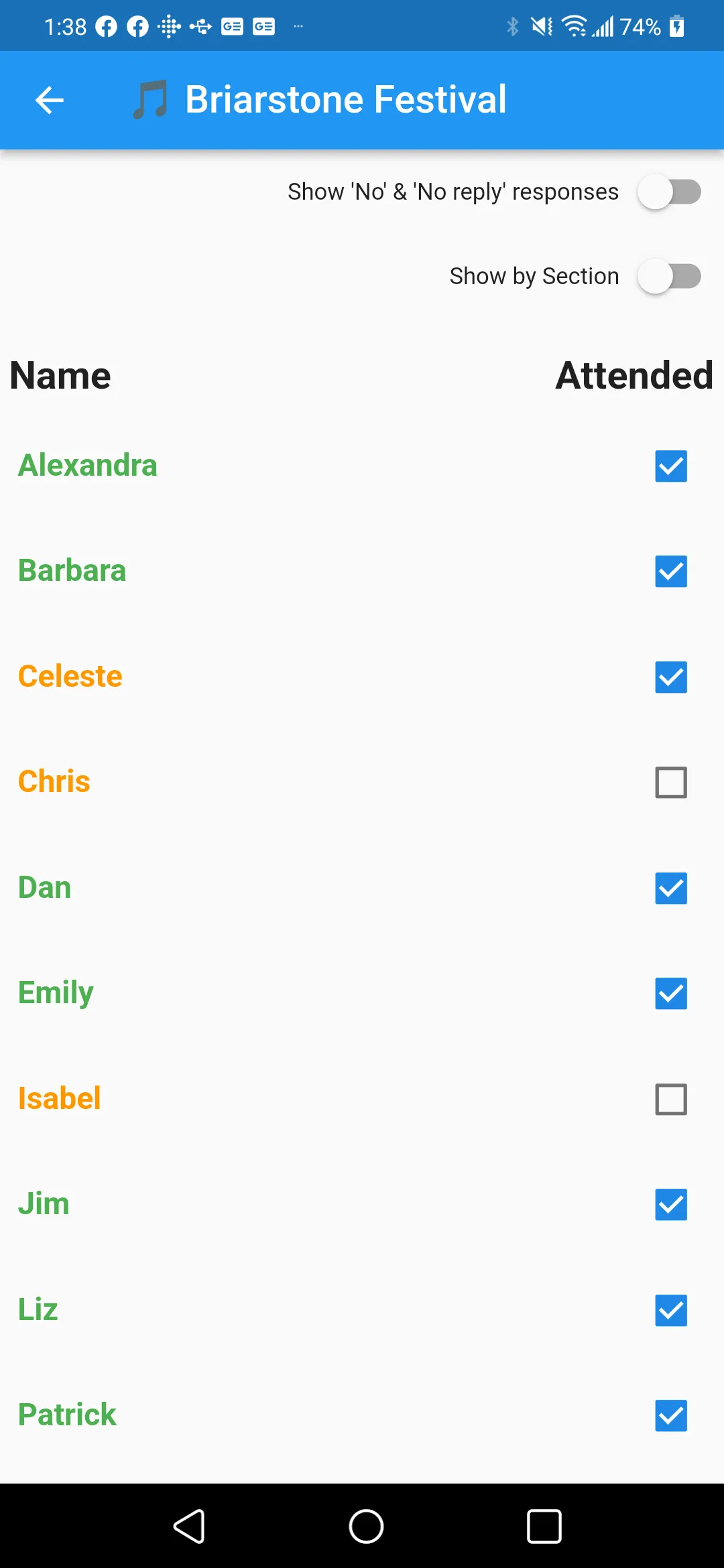Clear the attended box for Celeste

point(670,677)
